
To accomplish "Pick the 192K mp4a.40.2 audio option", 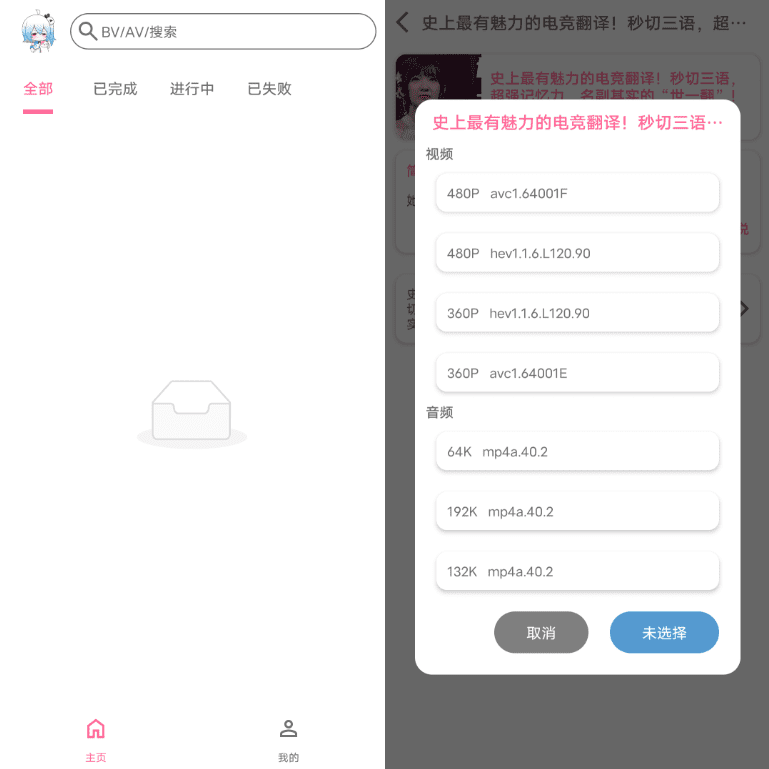I will click(x=577, y=512).
